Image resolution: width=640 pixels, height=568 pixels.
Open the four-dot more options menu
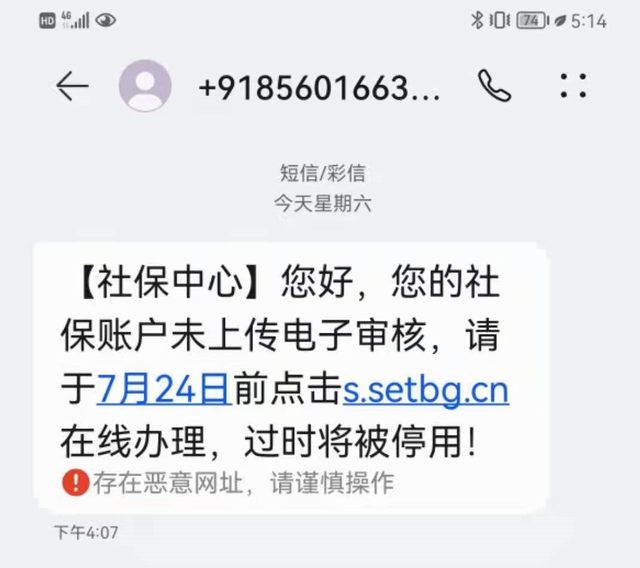(x=573, y=87)
